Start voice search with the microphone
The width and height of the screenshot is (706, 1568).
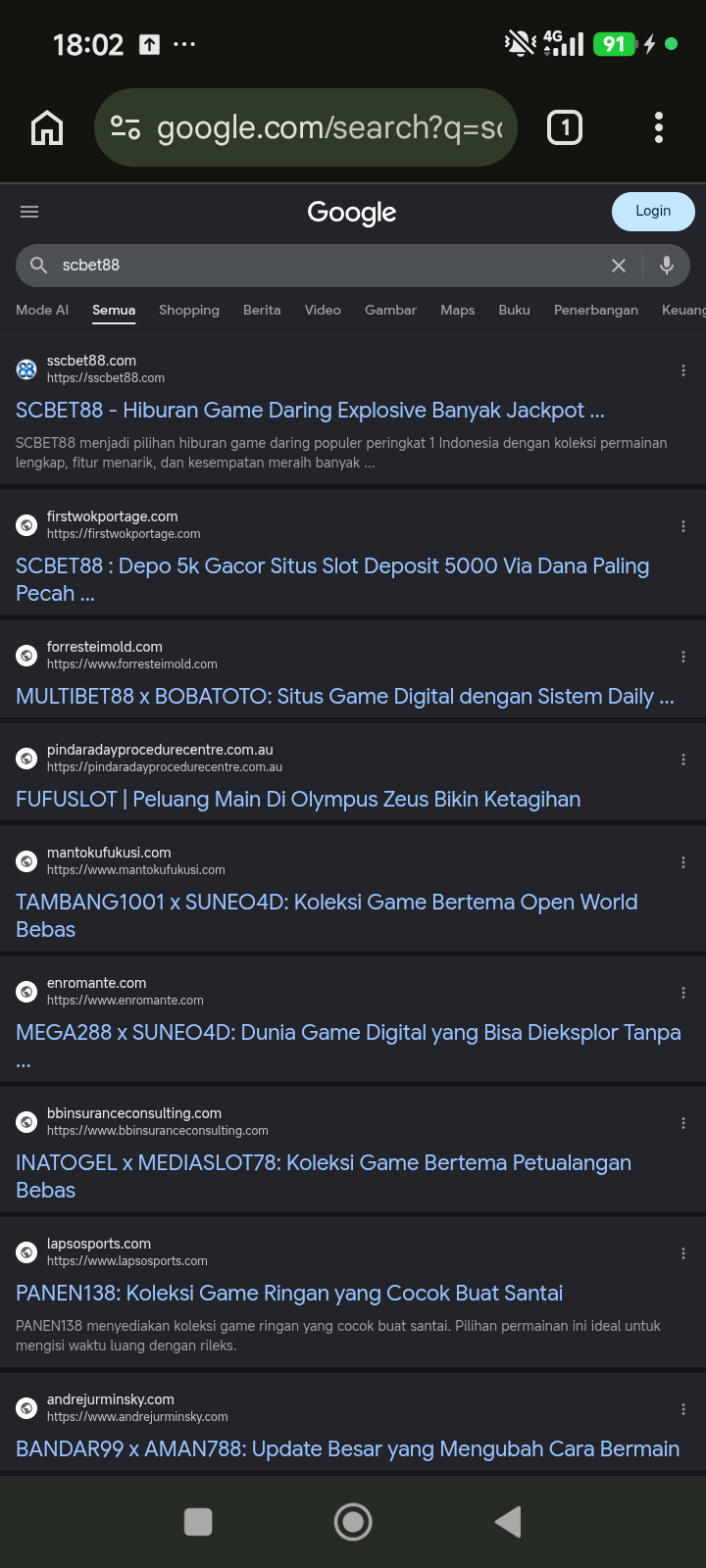667,266
